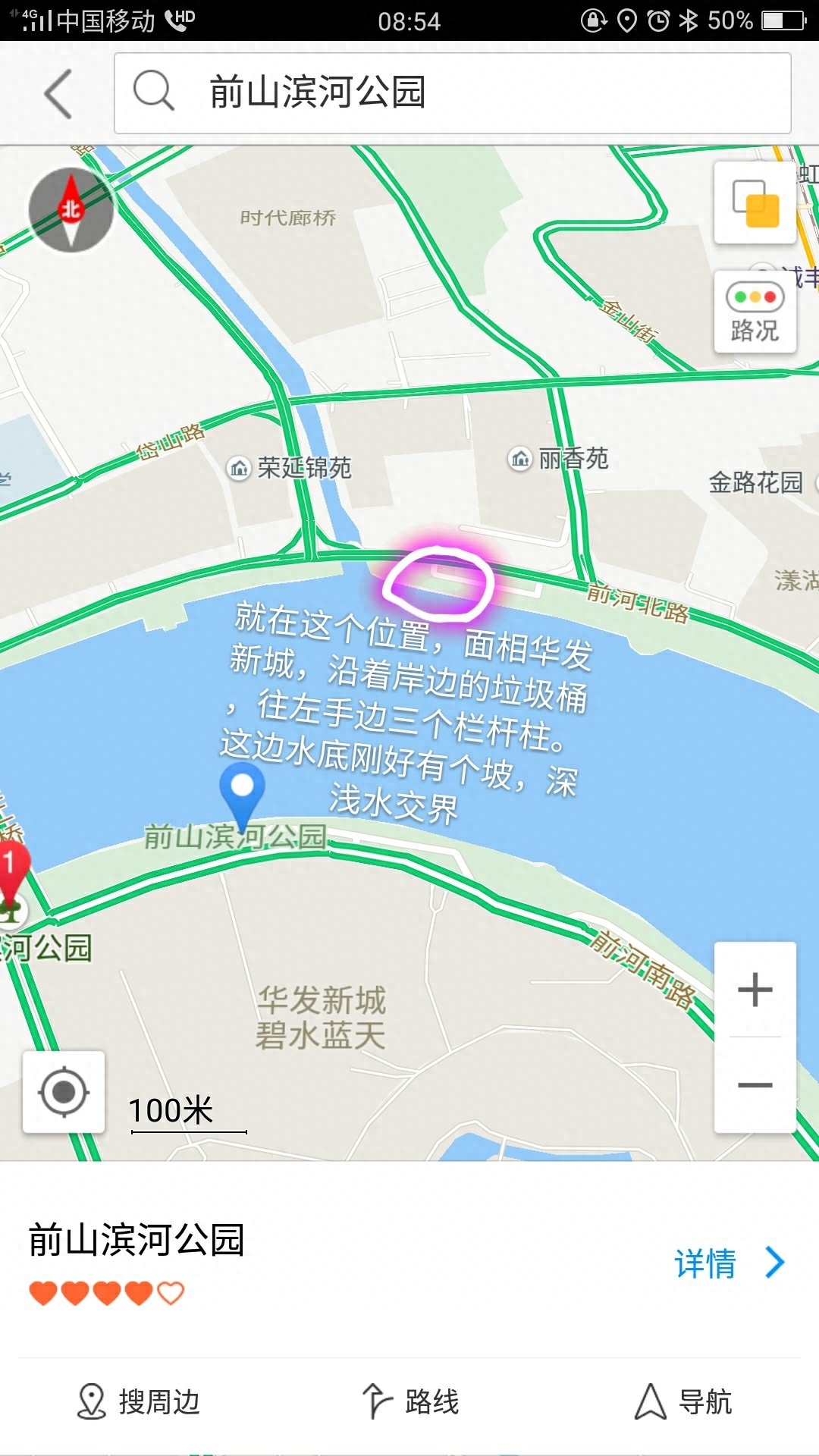Zoom in with the plus button
Screen dimensions: 819x1456
(755, 990)
